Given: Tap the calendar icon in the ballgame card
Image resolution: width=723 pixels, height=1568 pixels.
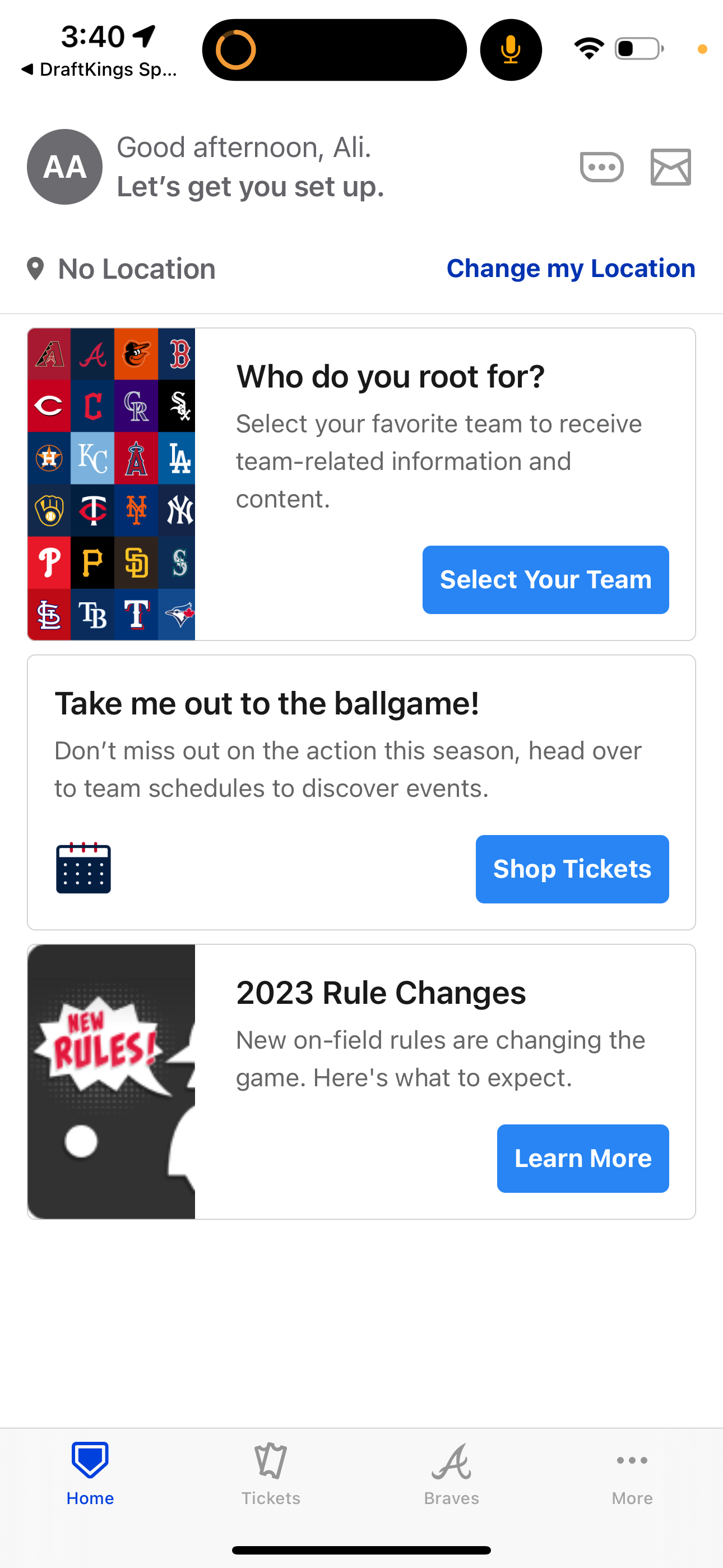Looking at the screenshot, I should (x=83, y=869).
